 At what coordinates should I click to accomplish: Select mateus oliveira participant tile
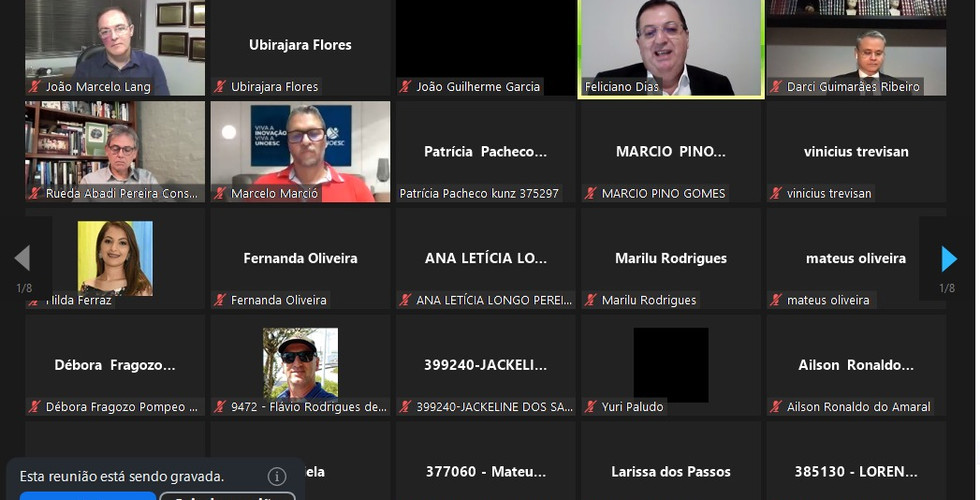856,257
